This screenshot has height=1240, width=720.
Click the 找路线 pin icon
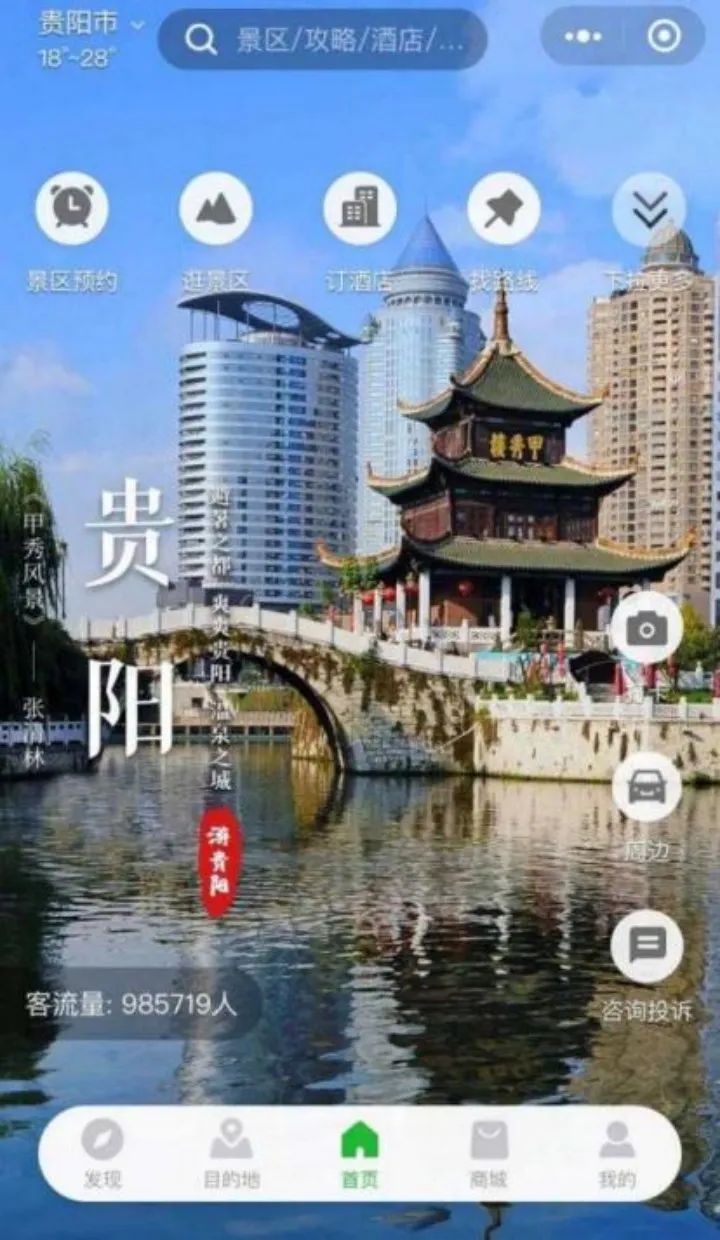click(x=502, y=208)
